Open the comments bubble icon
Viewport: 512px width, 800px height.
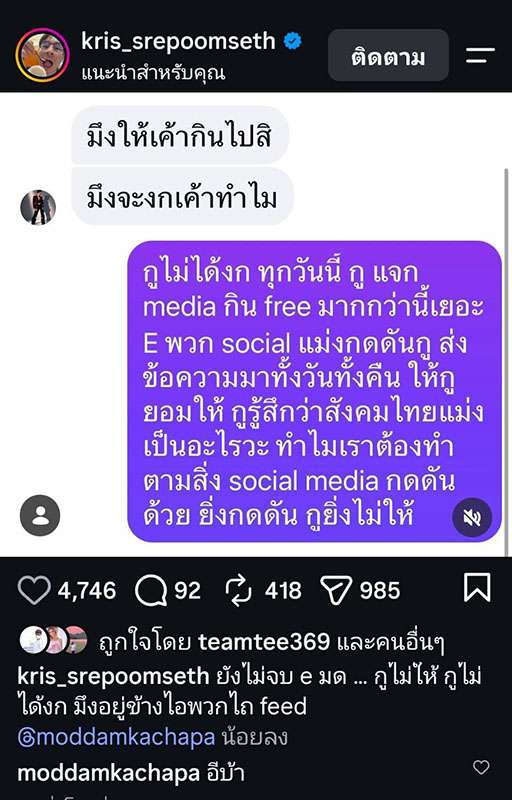pos(151,590)
